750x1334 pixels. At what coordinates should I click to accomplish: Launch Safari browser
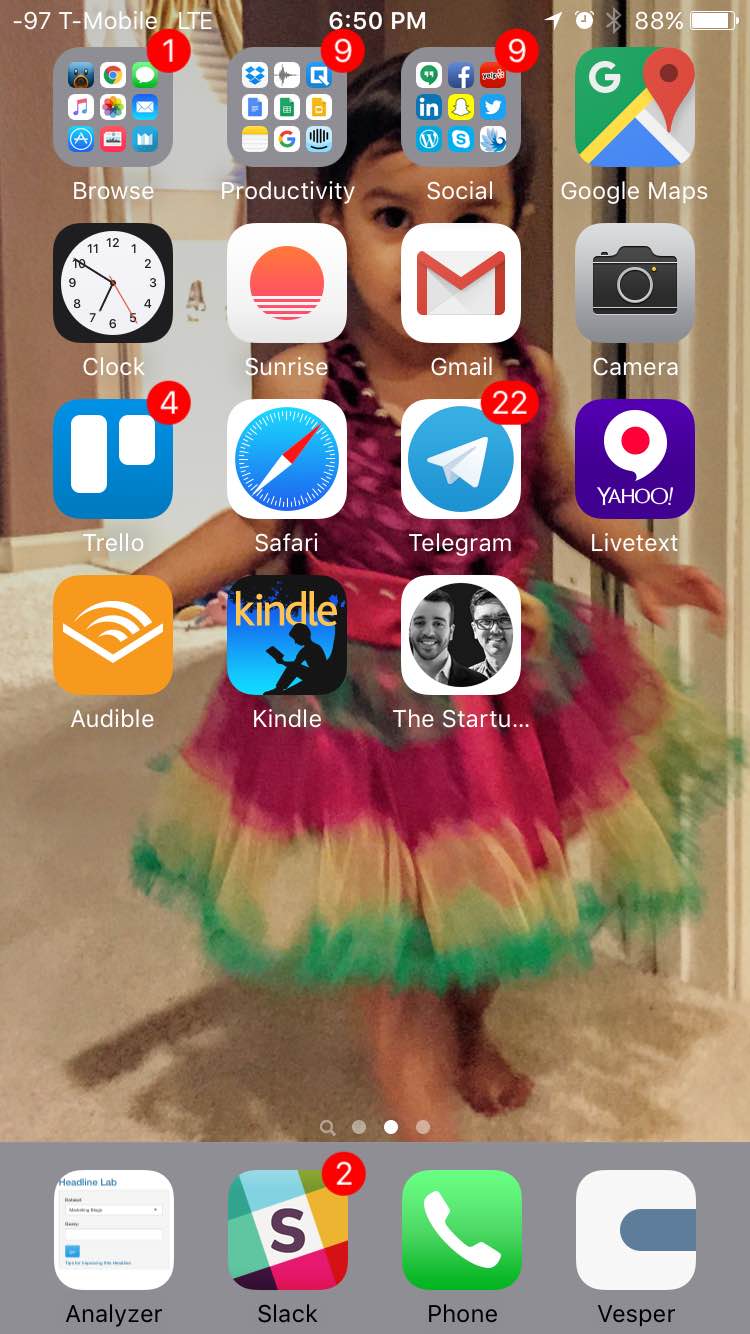point(287,459)
